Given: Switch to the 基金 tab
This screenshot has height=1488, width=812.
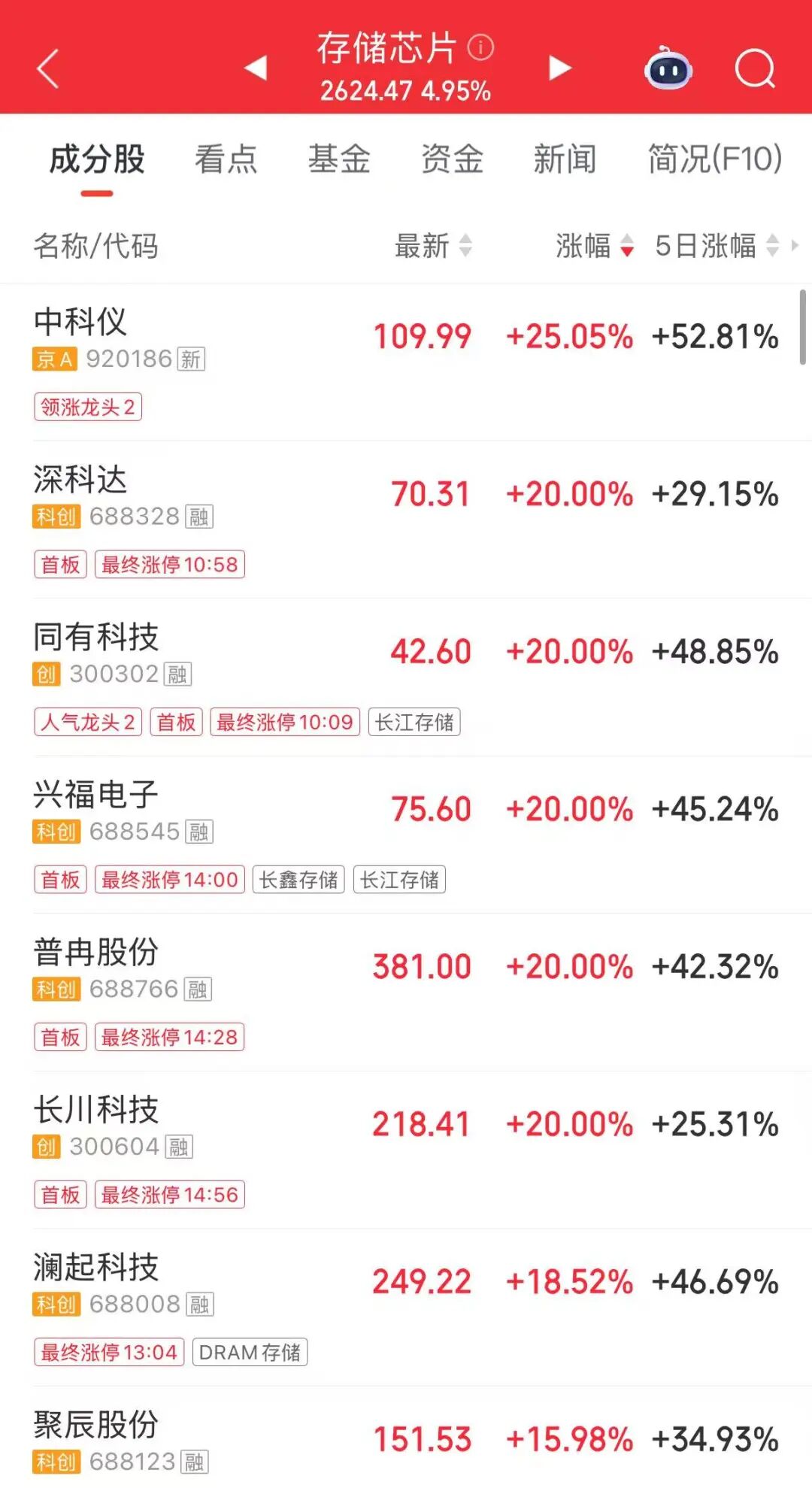Looking at the screenshot, I should pos(339,159).
